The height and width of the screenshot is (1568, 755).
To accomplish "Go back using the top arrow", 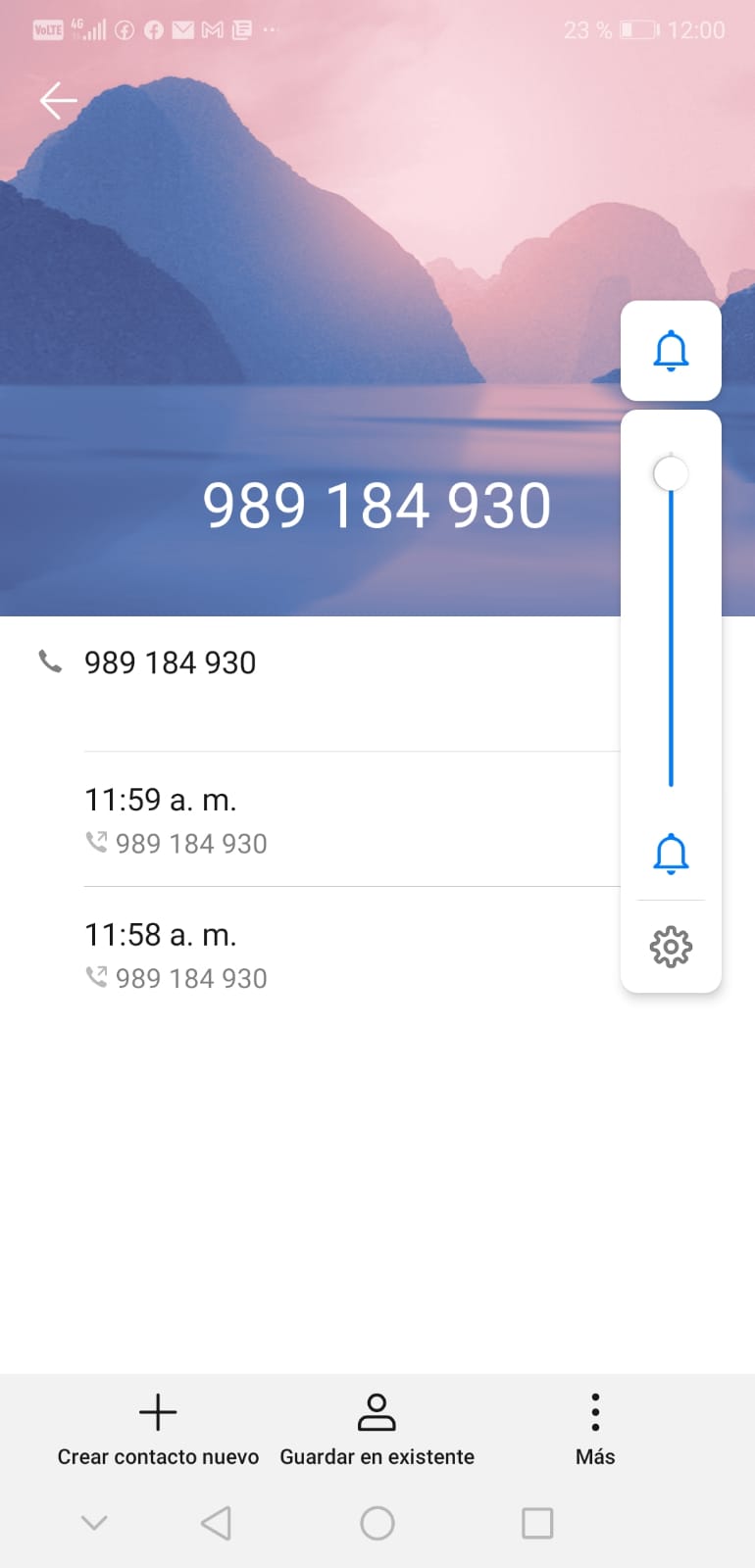I will coord(58,100).
